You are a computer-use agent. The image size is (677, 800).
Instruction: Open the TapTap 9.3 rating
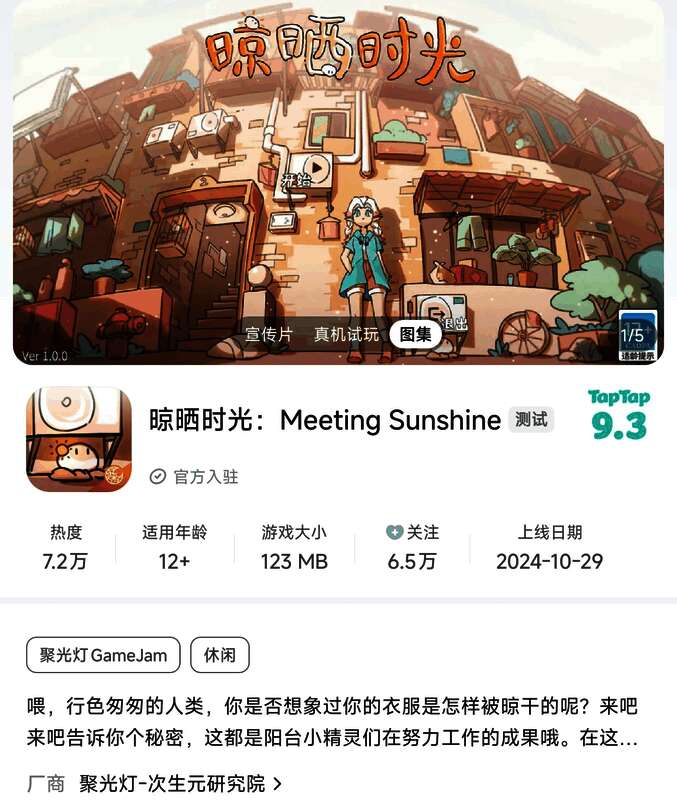coord(618,415)
